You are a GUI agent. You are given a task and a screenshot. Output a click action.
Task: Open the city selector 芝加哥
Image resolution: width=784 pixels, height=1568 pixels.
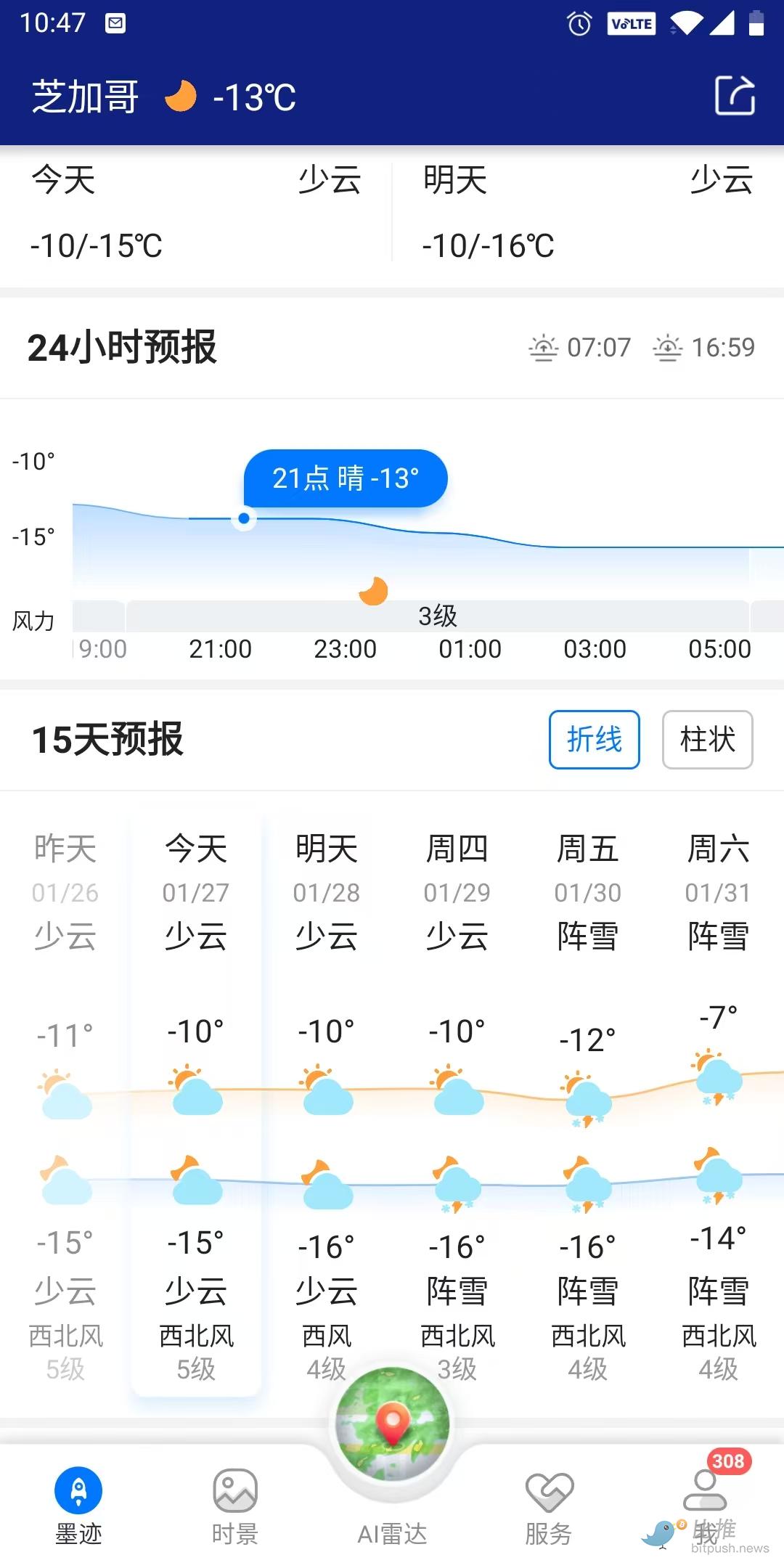pyautogui.click(x=85, y=97)
